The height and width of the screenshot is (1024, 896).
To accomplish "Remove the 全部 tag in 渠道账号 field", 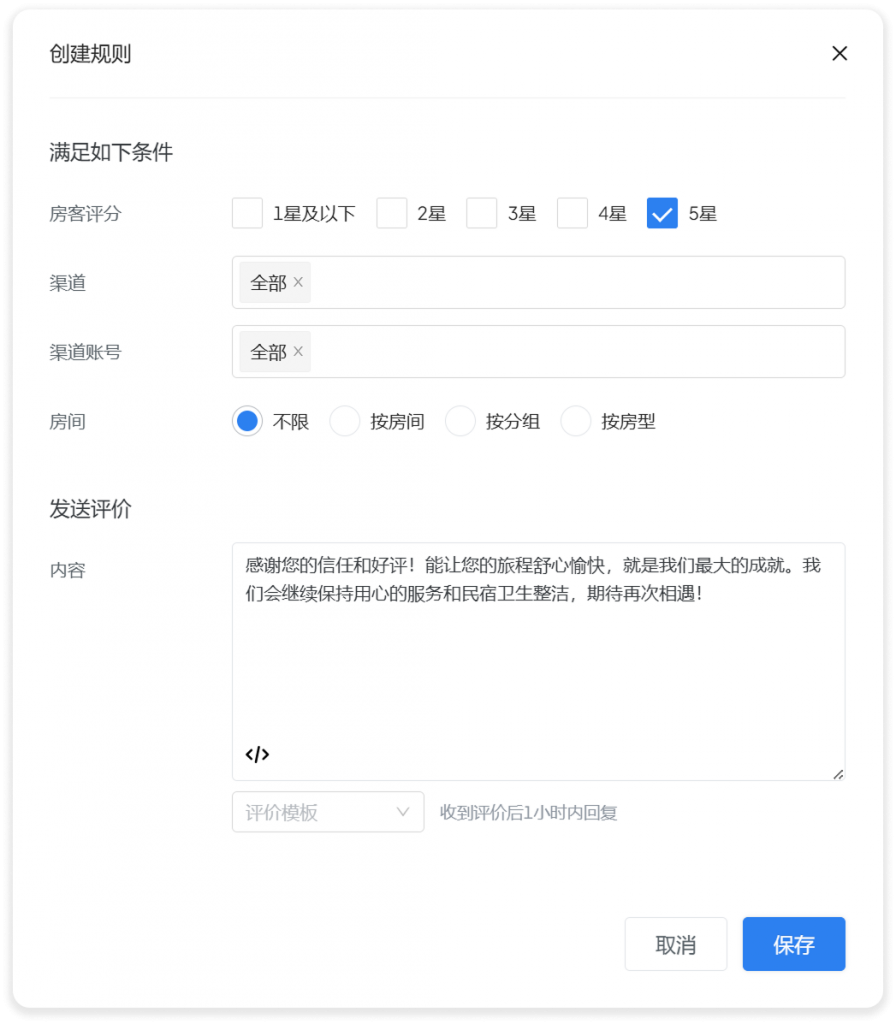I will click(298, 352).
